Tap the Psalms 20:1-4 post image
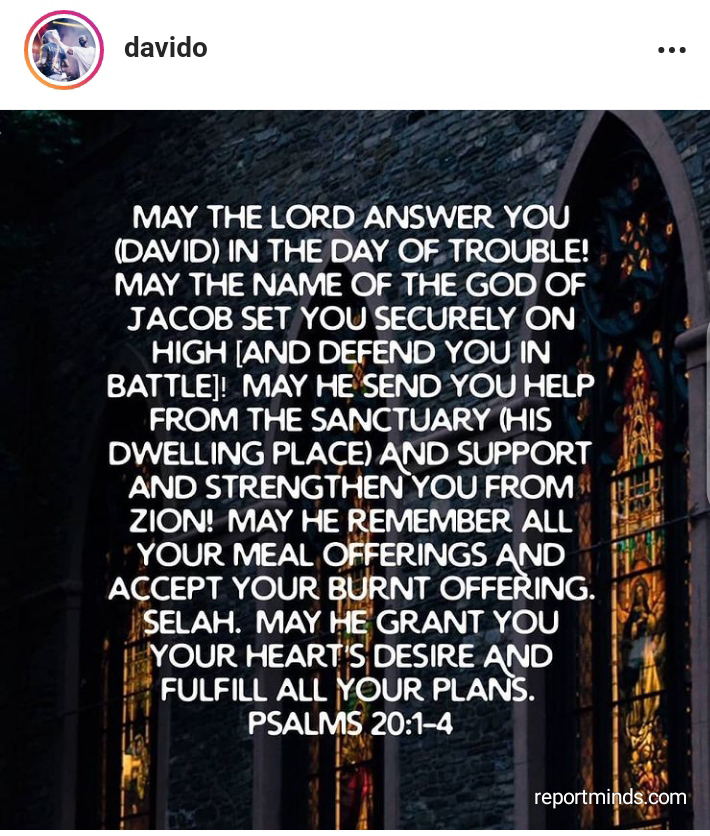Image resolution: width=710 pixels, height=836 pixels. click(355, 470)
